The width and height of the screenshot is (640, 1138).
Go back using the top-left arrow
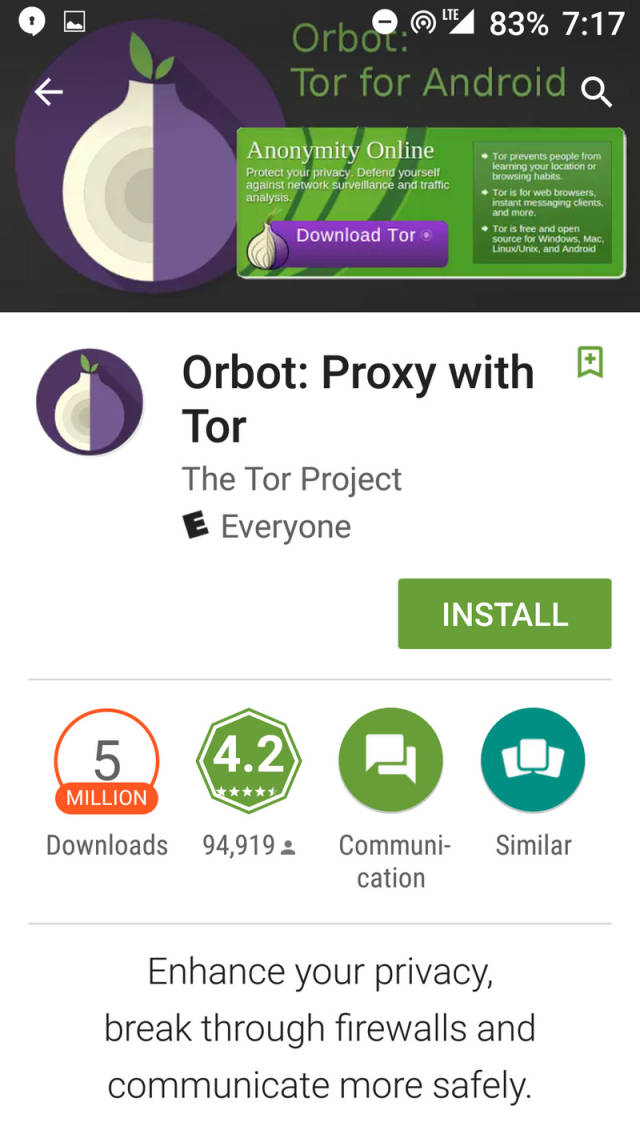pyautogui.click(x=49, y=92)
